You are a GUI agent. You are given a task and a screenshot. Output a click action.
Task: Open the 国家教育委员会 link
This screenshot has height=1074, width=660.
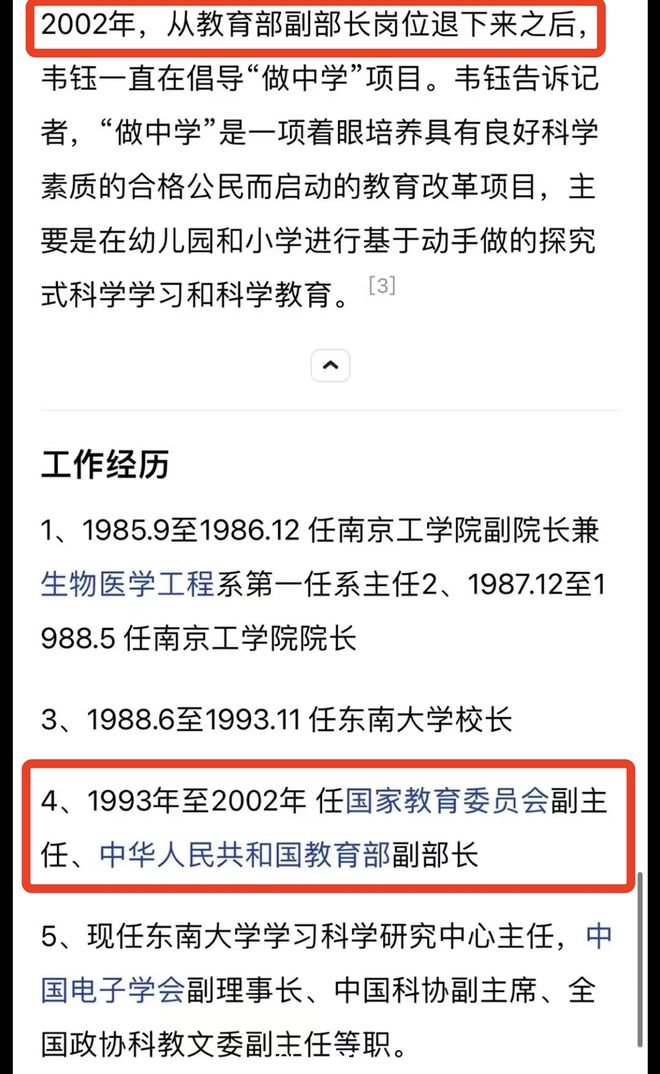446,800
